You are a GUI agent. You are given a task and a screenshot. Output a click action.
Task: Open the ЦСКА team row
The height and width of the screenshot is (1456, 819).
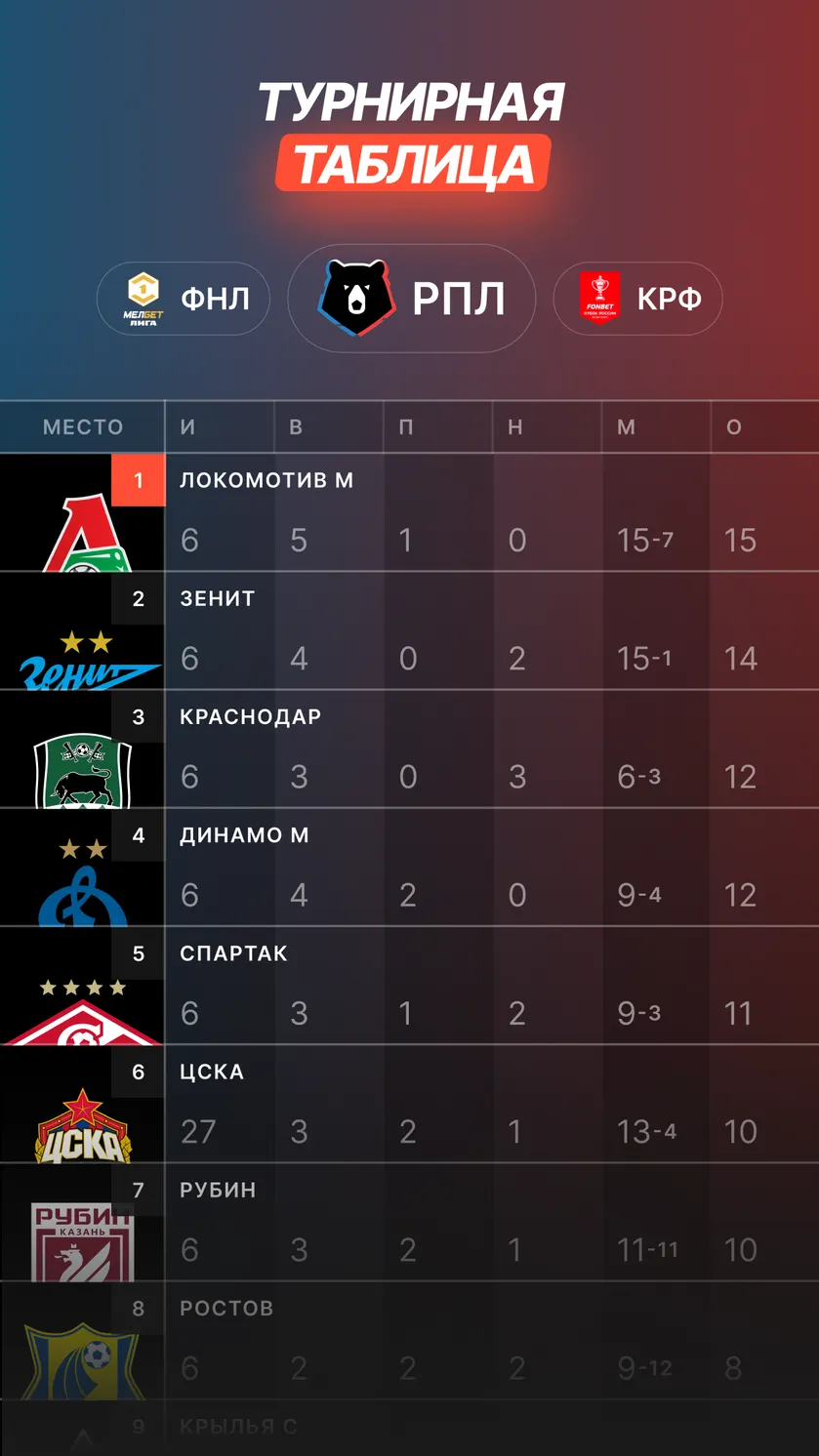point(410,1104)
